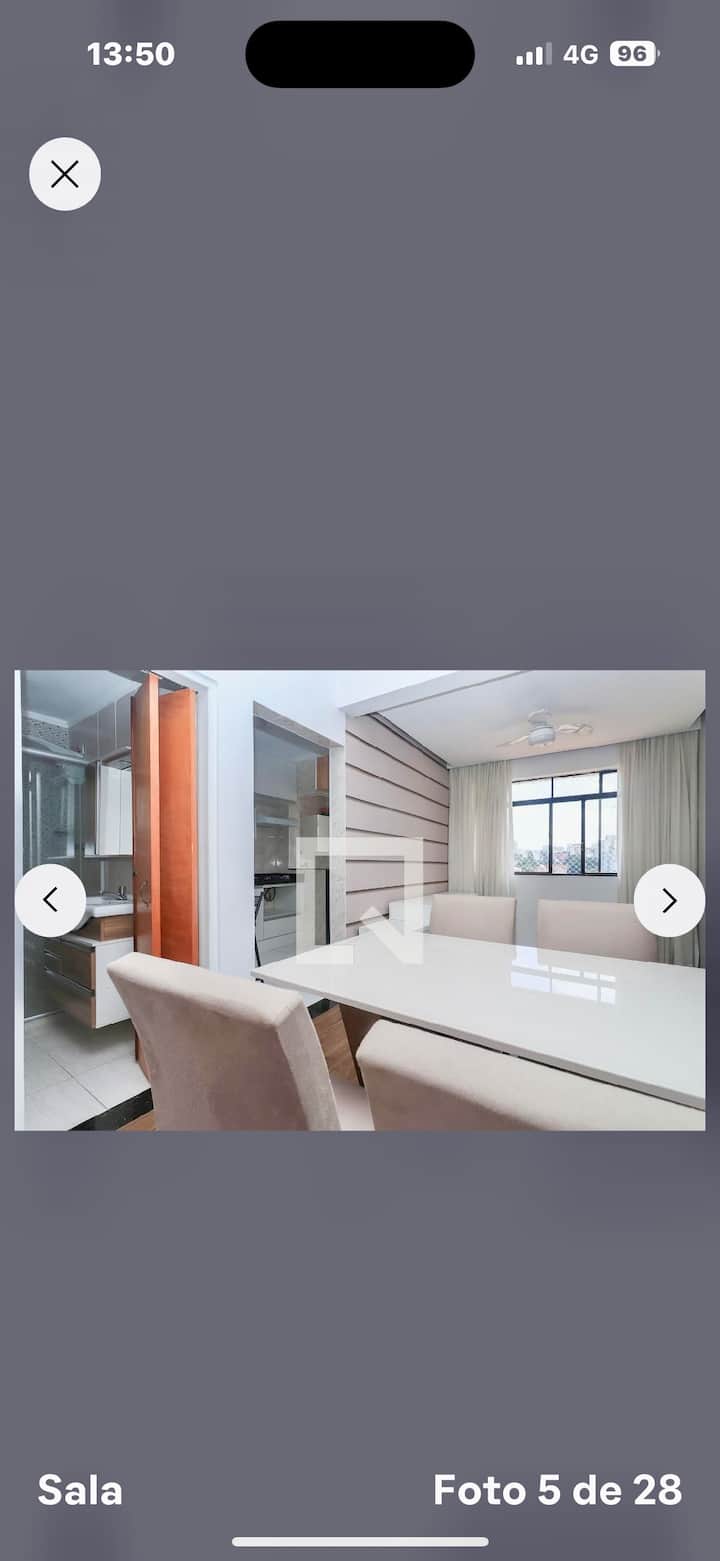The width and height of the screenshot is (720, 1561).
Task: Close the photo viewer with the X
Action: click(64, 173)
